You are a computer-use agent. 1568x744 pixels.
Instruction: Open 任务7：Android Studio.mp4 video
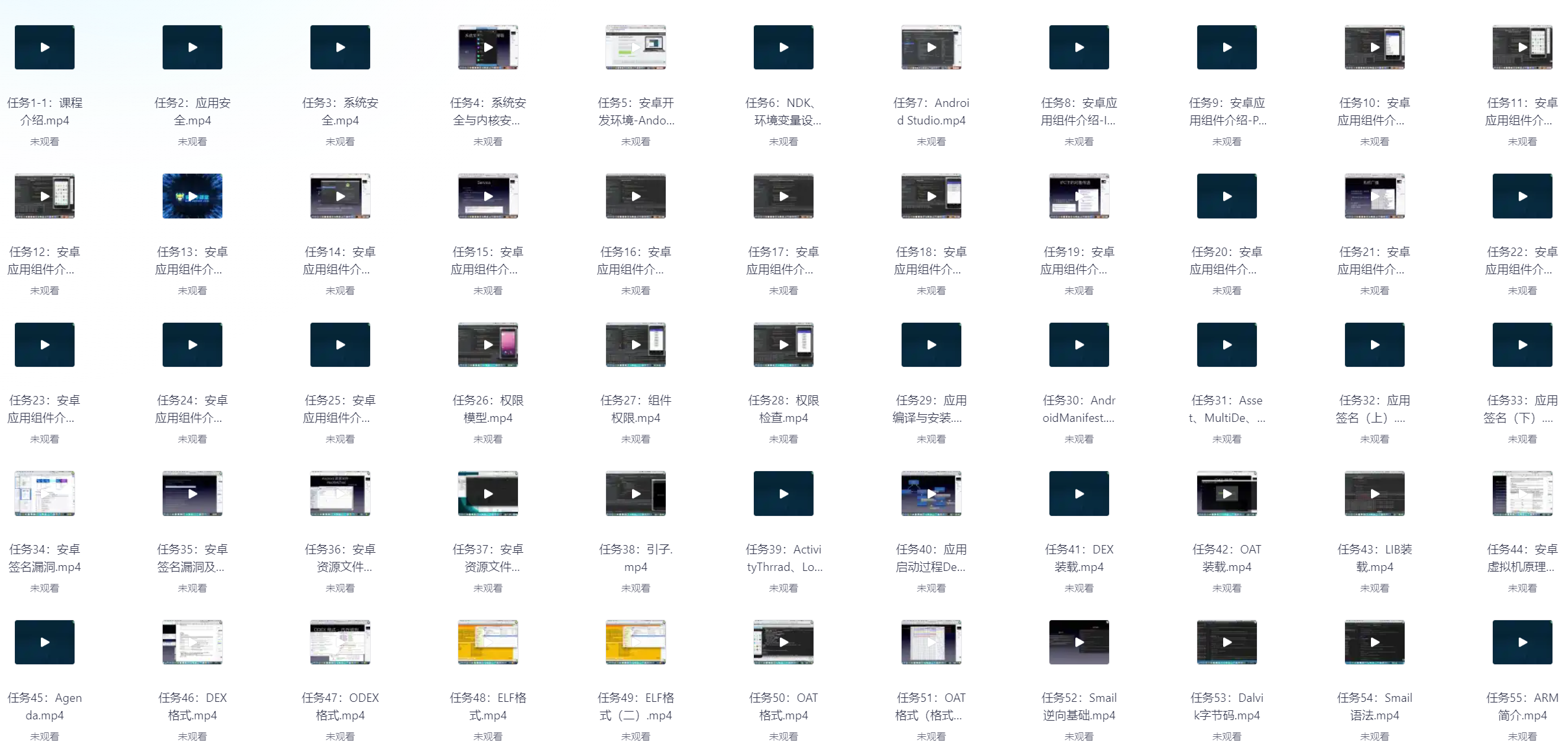coord(931,47)
